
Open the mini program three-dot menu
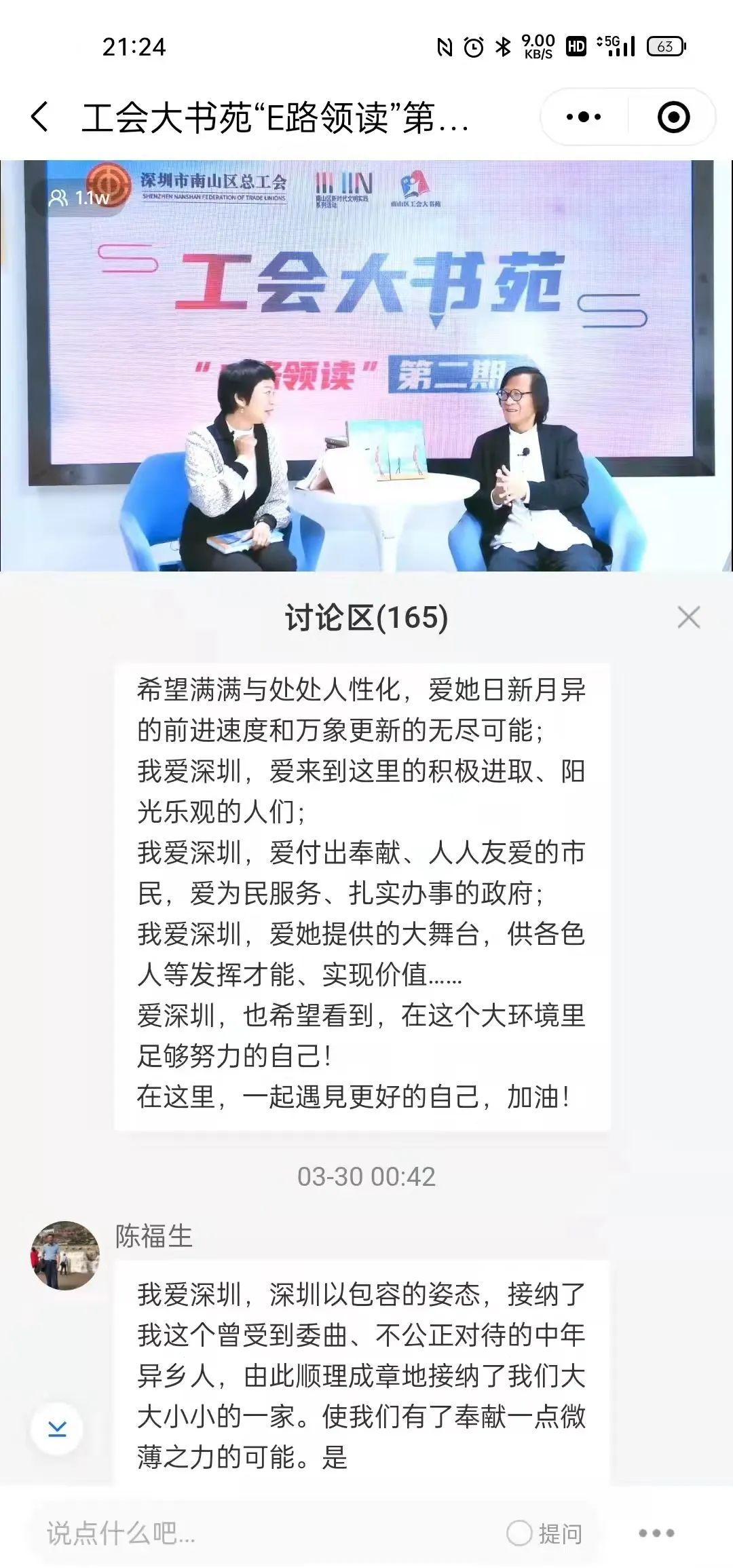(584, 117)
